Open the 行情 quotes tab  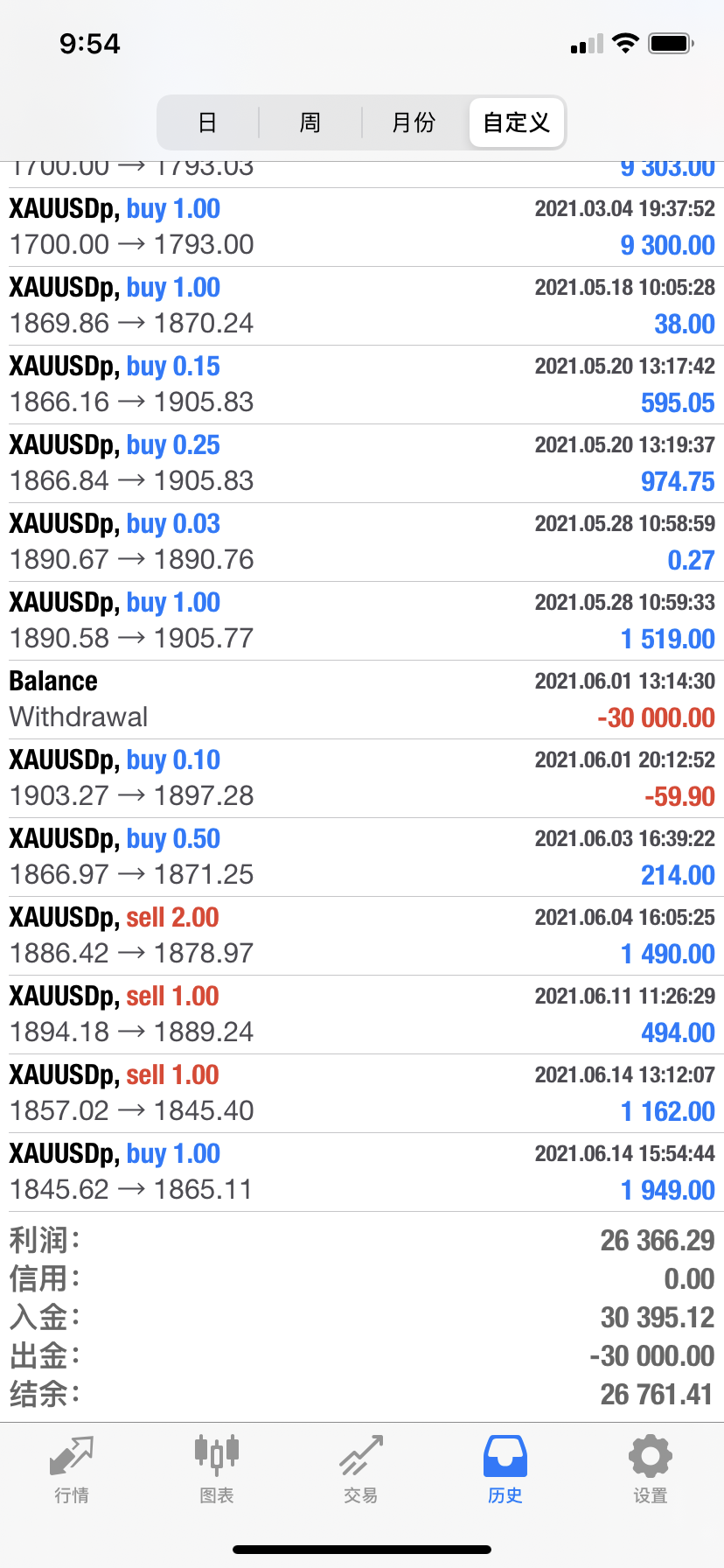tap(72, 1470)
